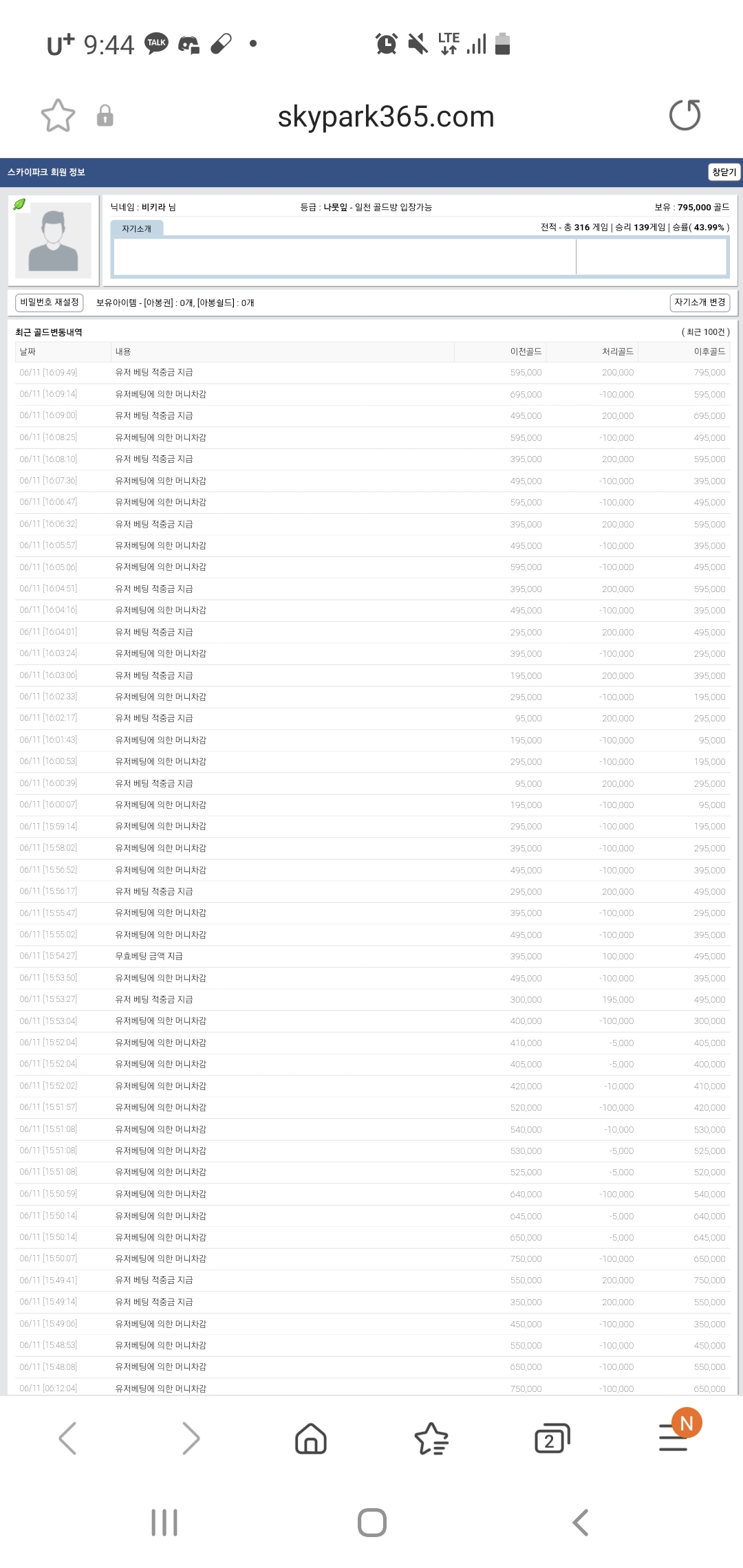Image resolution: width=743 pixels, height=1568 pixels.
Task: Open the tab switcher showing 2 tabs
Action: [552, 1438]
